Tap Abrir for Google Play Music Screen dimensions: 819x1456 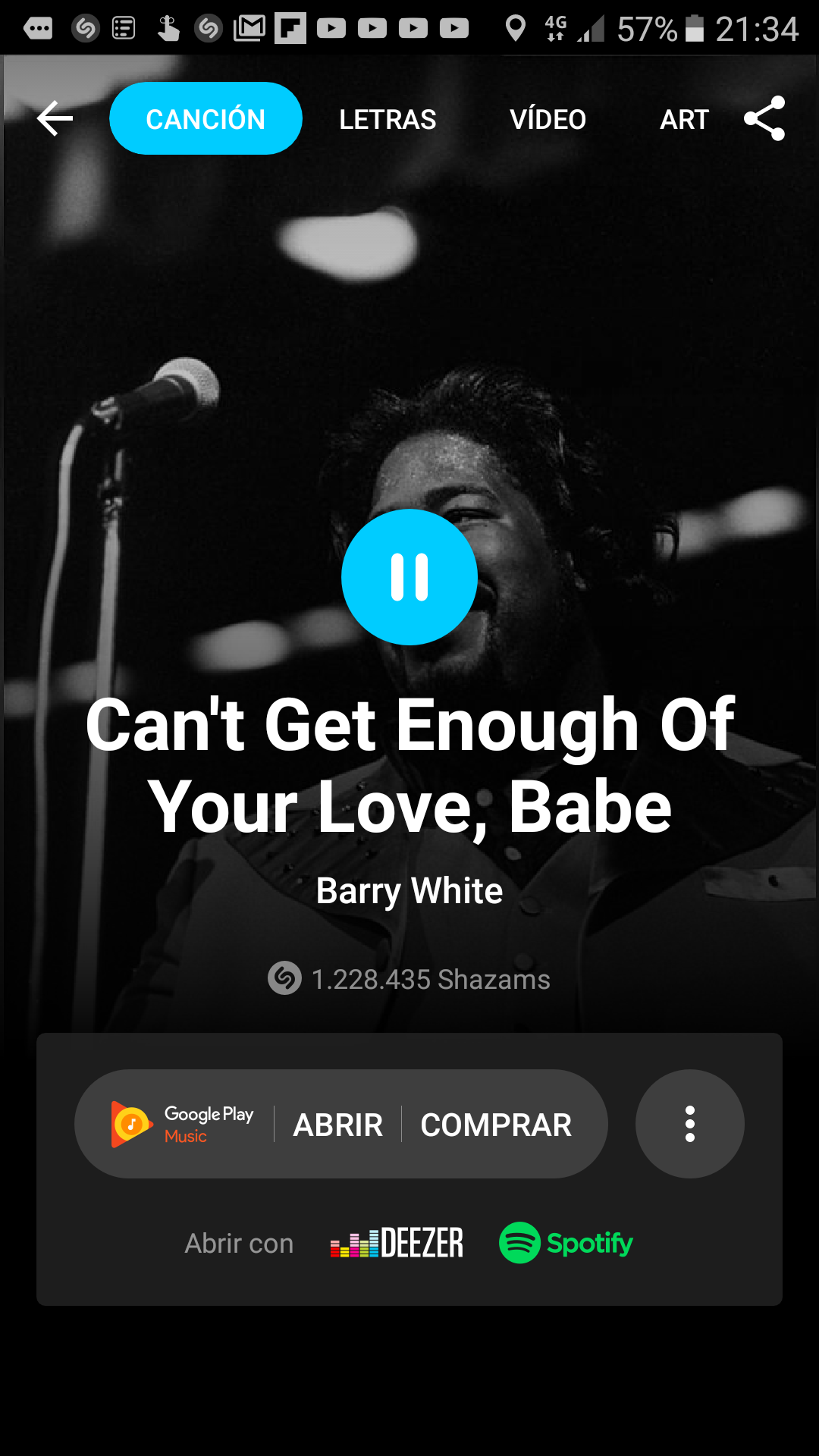(338, 1125)
